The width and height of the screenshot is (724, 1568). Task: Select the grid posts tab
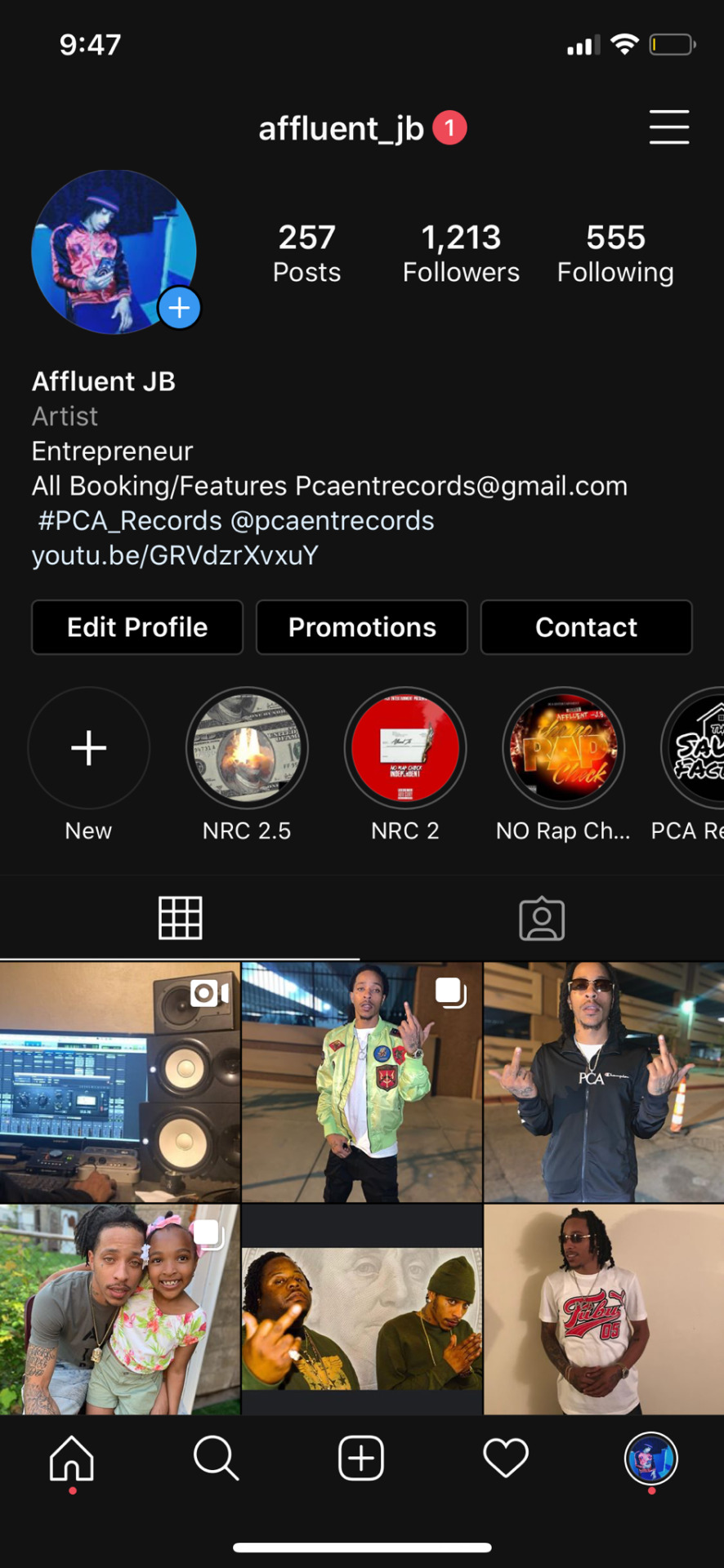tap(180, 919)
